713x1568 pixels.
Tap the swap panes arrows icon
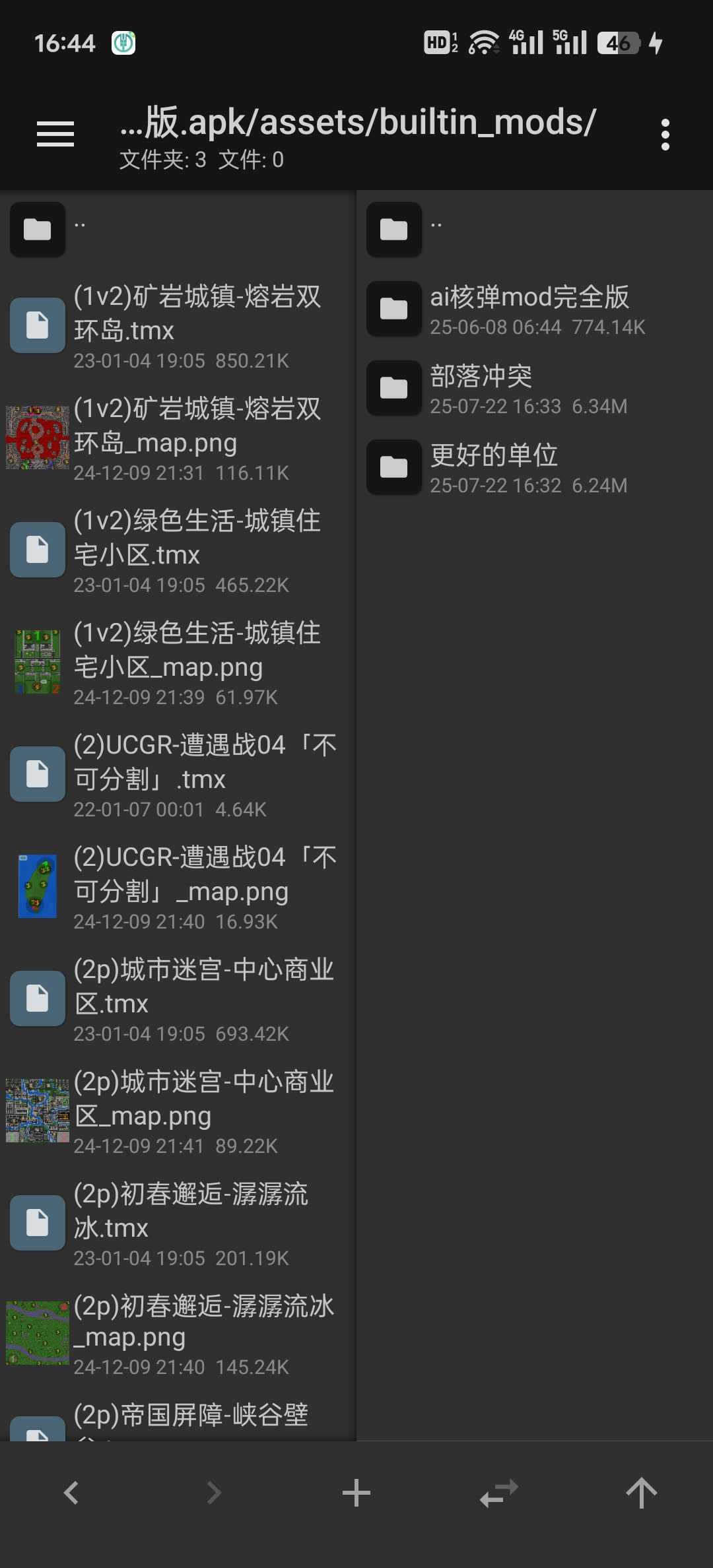499,1493
